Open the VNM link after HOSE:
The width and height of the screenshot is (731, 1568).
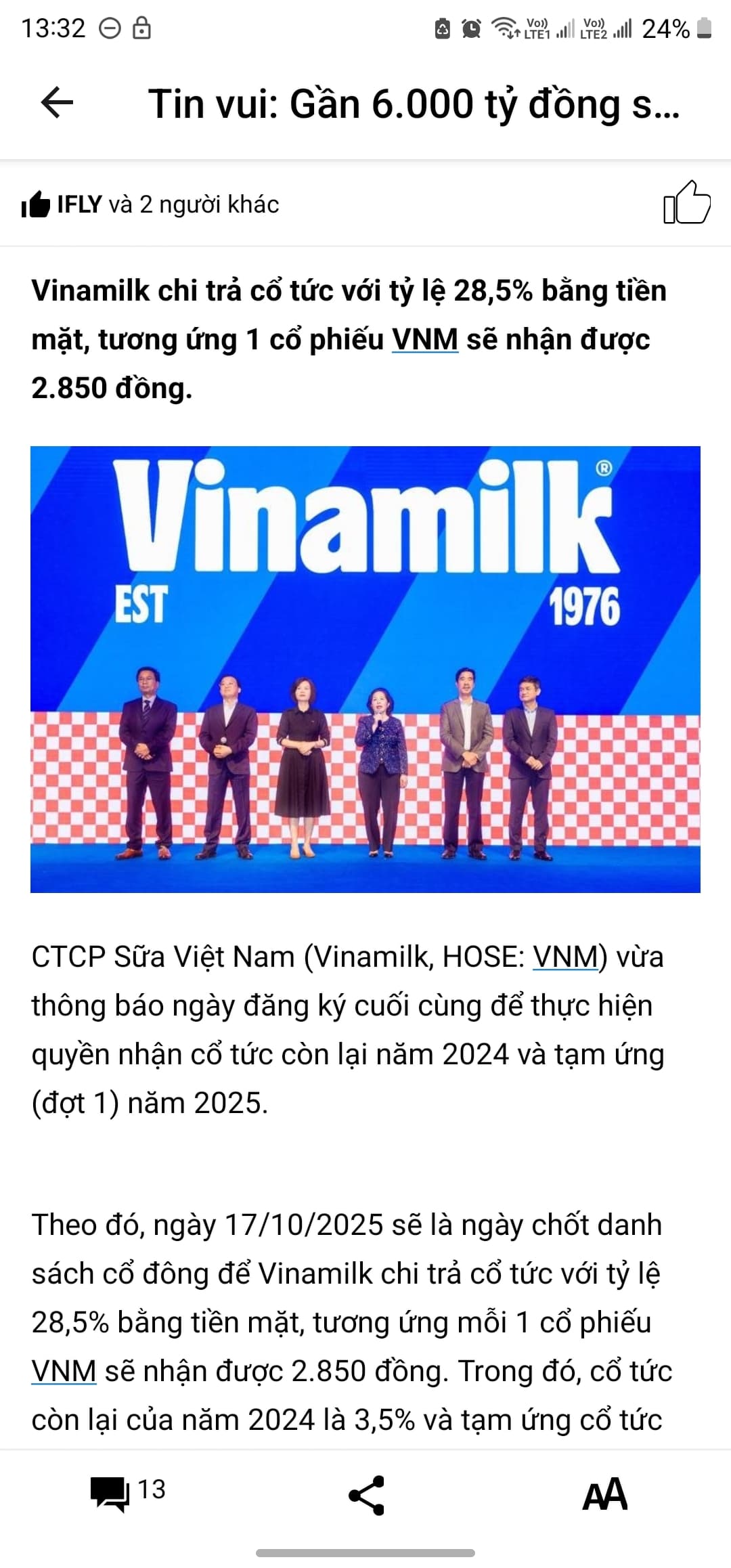pyautogui.click(x=566, y=957)
